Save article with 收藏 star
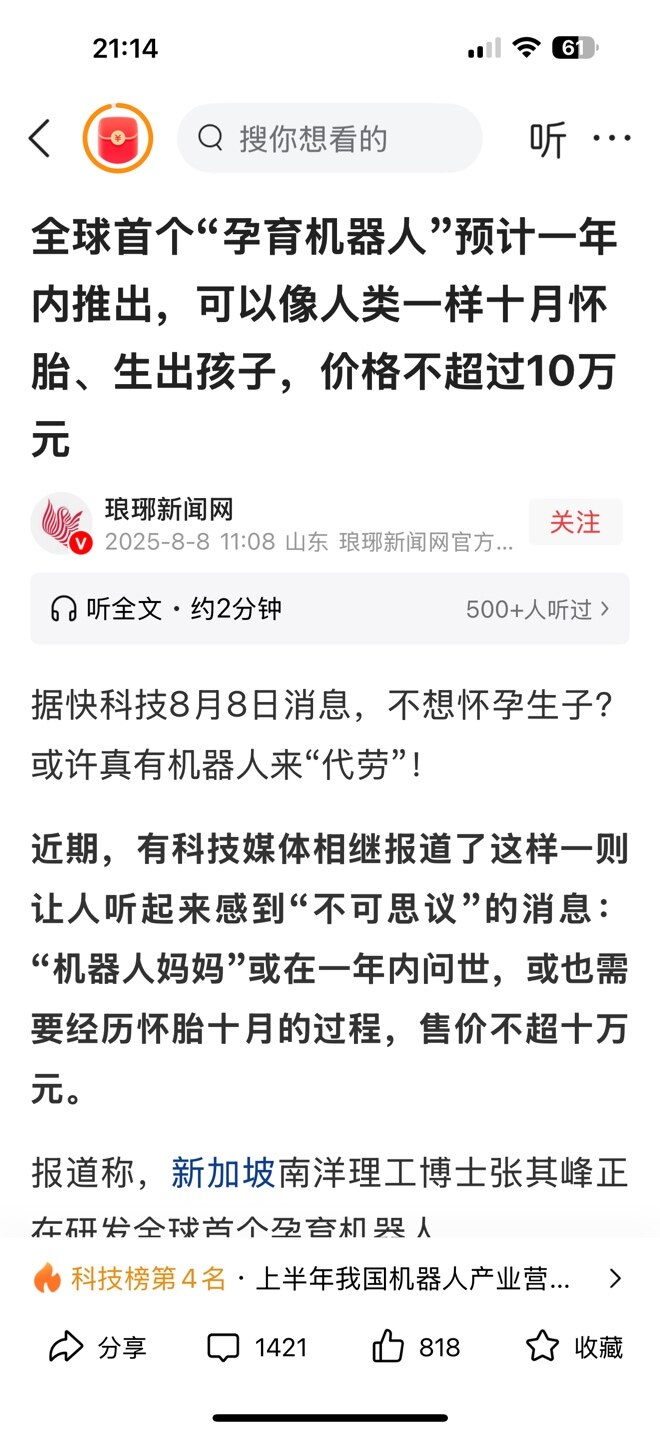Screen dimensions: 660x1434 click(575, 1347)
